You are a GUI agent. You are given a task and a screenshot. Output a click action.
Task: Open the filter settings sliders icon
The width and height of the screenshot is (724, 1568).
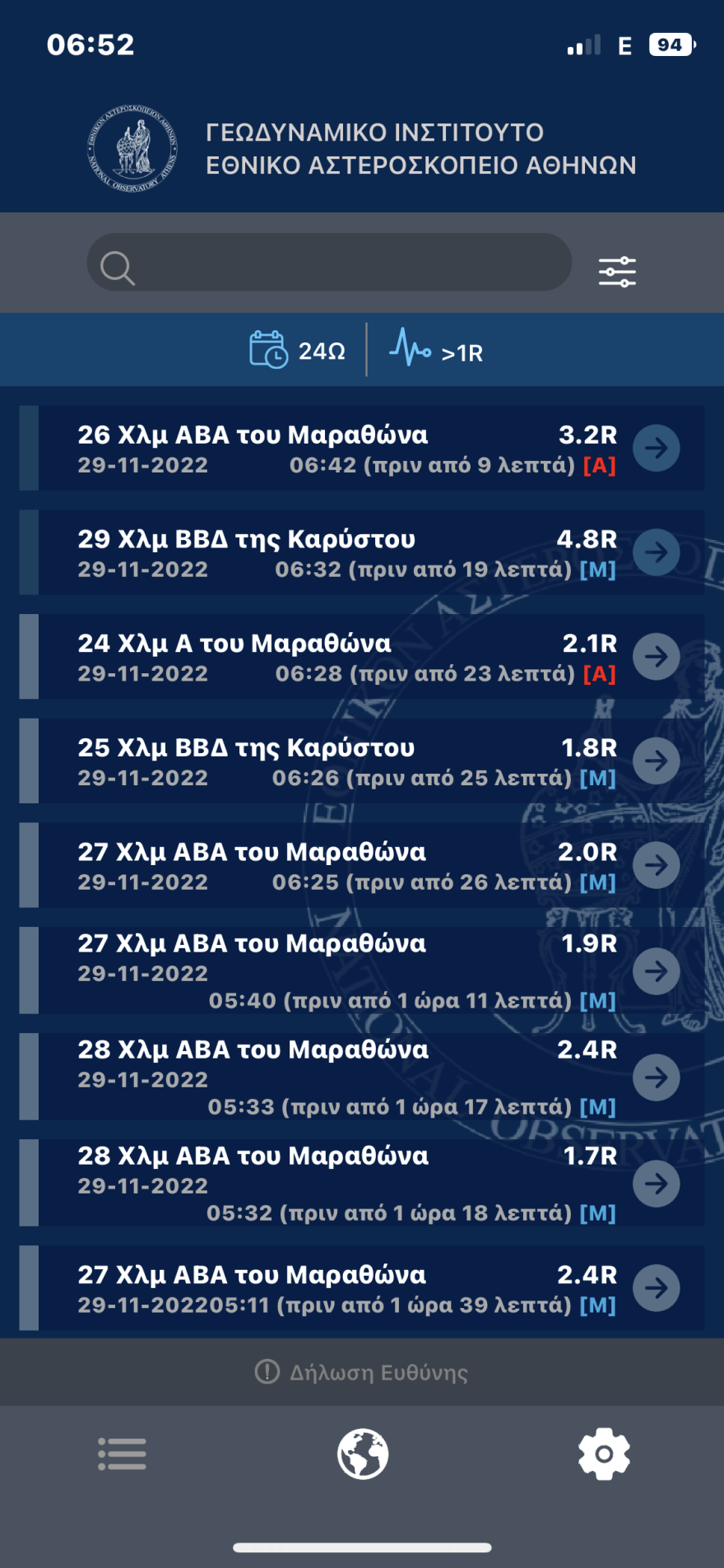[x=617, y=269]
